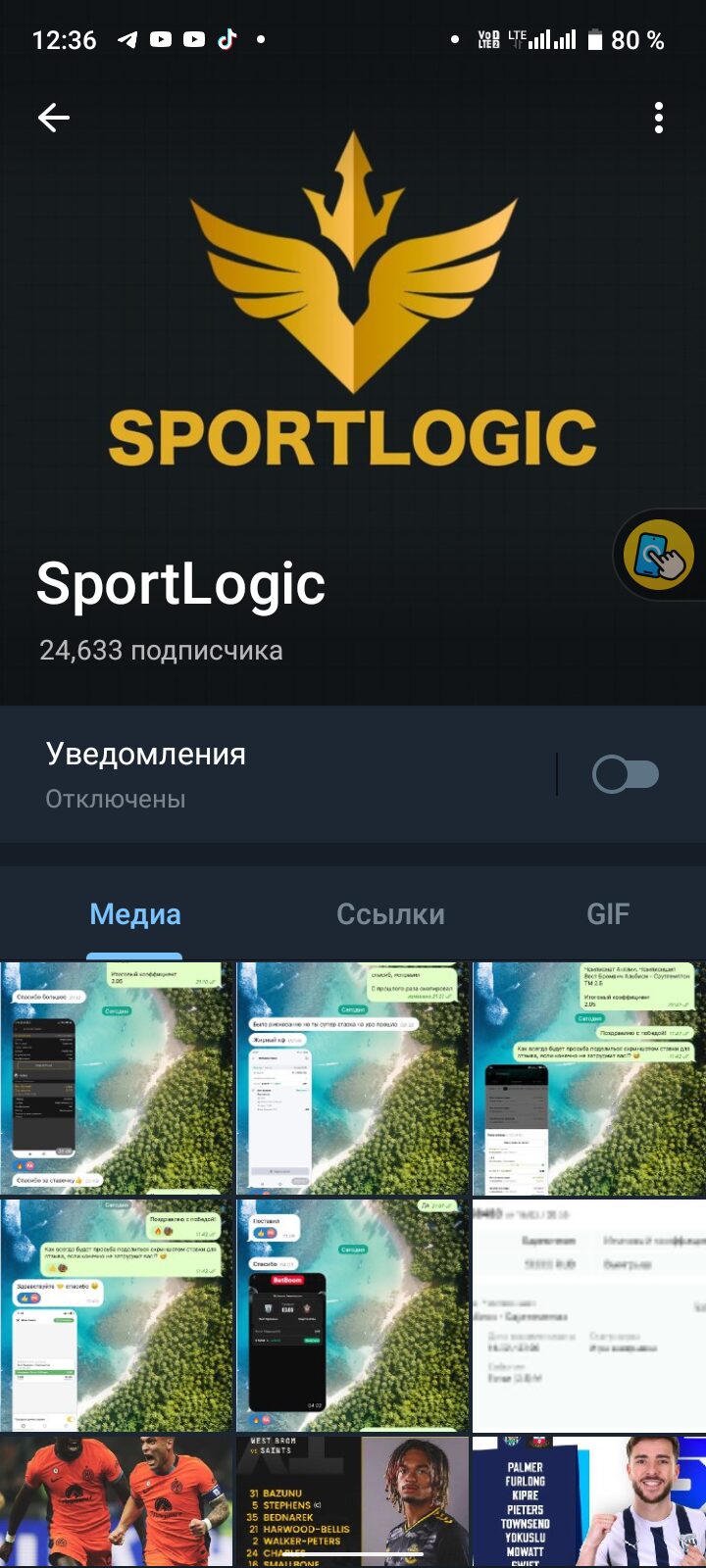Open media tile with 'Спасибо большое' chat screenshot

pyautogui.click(x=117, y=1078)
